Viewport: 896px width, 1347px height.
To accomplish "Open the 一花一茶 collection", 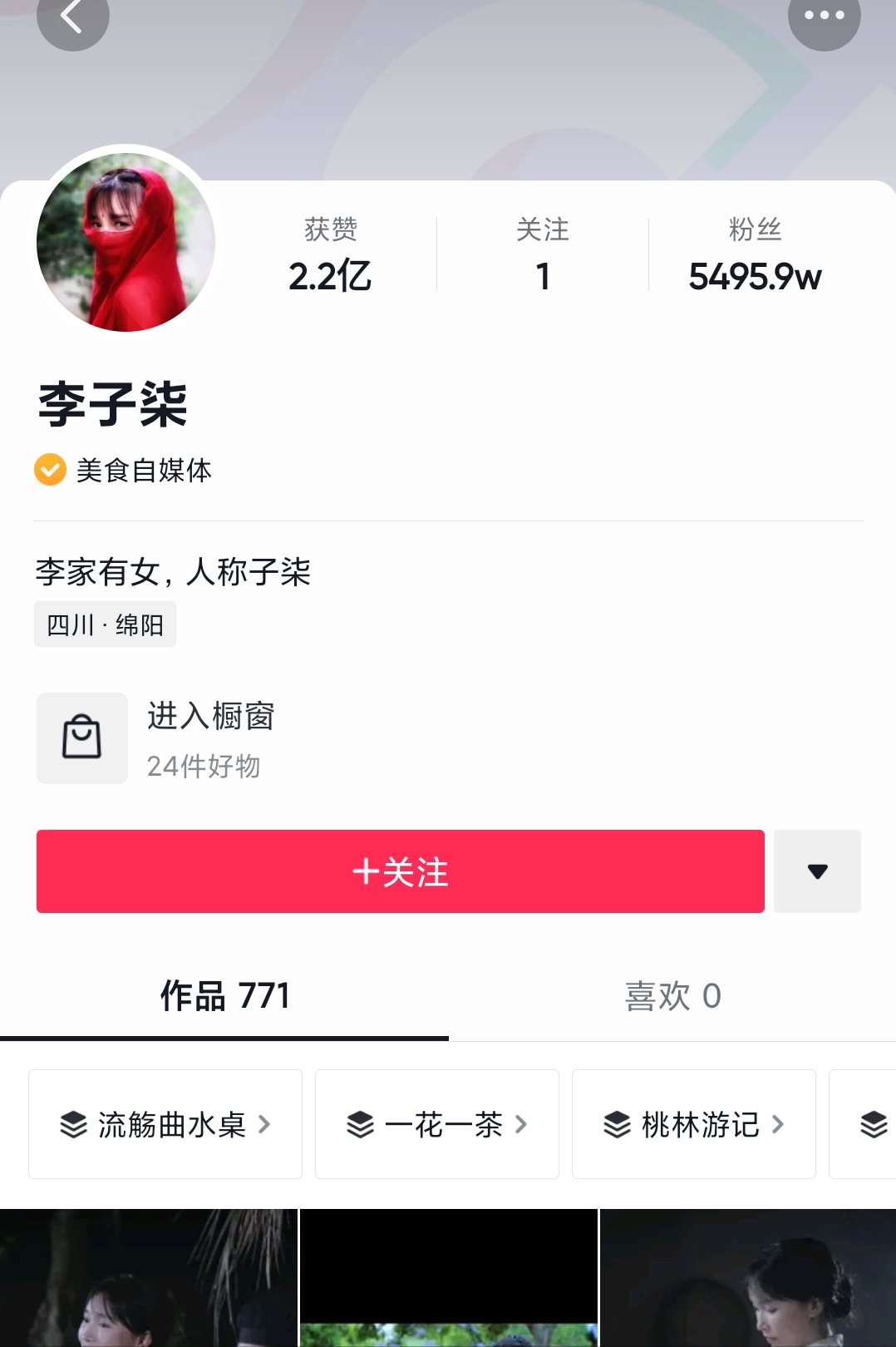I will coord(437,1124).
